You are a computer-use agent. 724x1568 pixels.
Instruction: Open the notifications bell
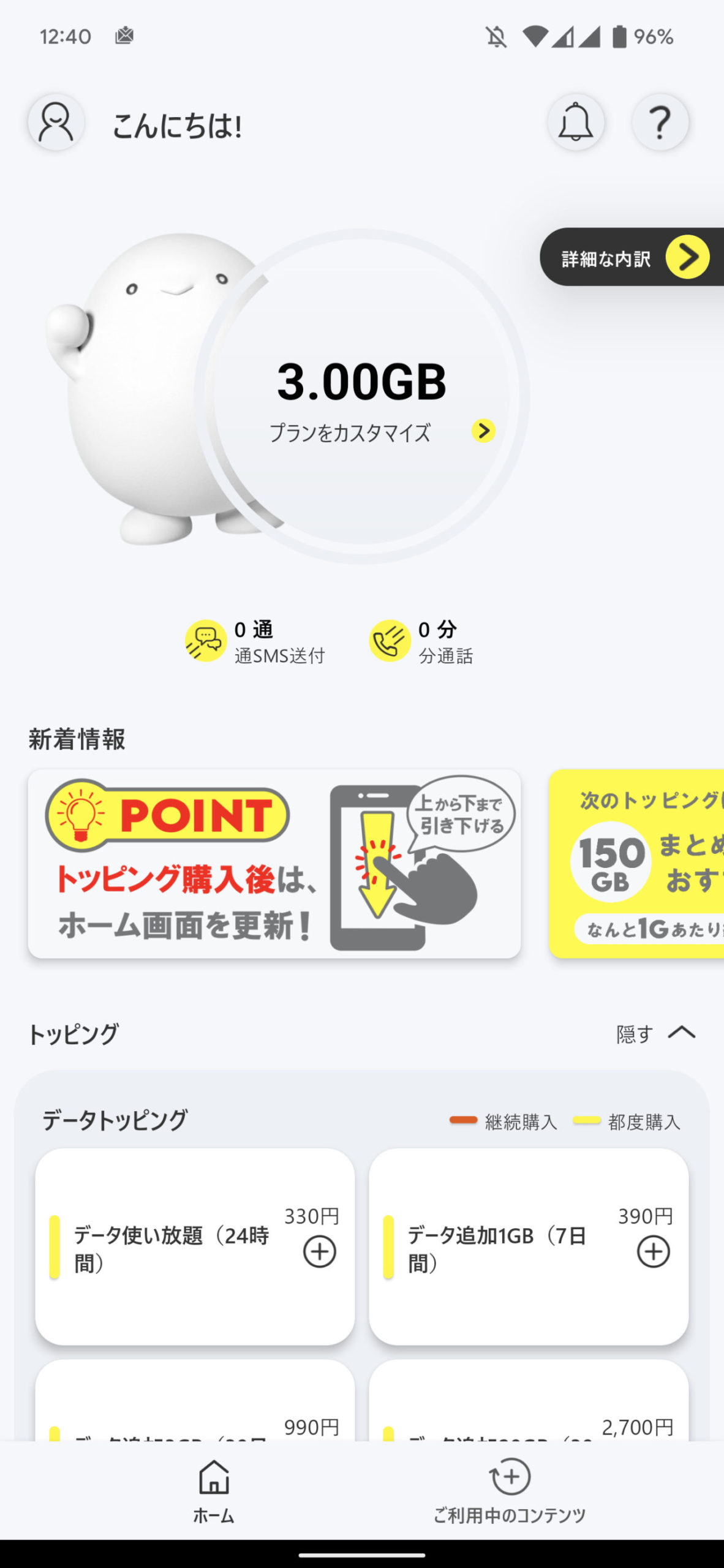coord(575,122)
